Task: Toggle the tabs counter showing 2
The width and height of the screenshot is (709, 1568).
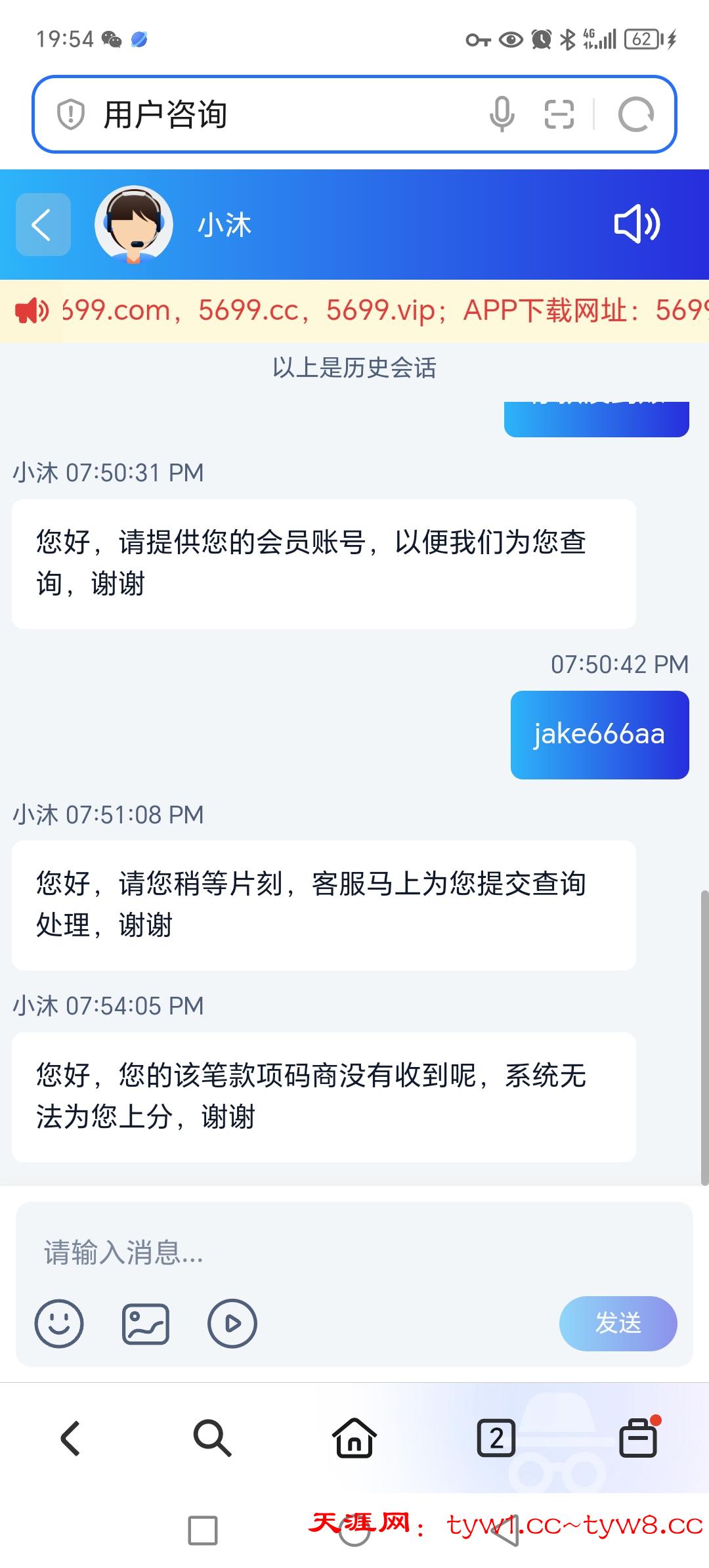Action: tap(496, 1436)
